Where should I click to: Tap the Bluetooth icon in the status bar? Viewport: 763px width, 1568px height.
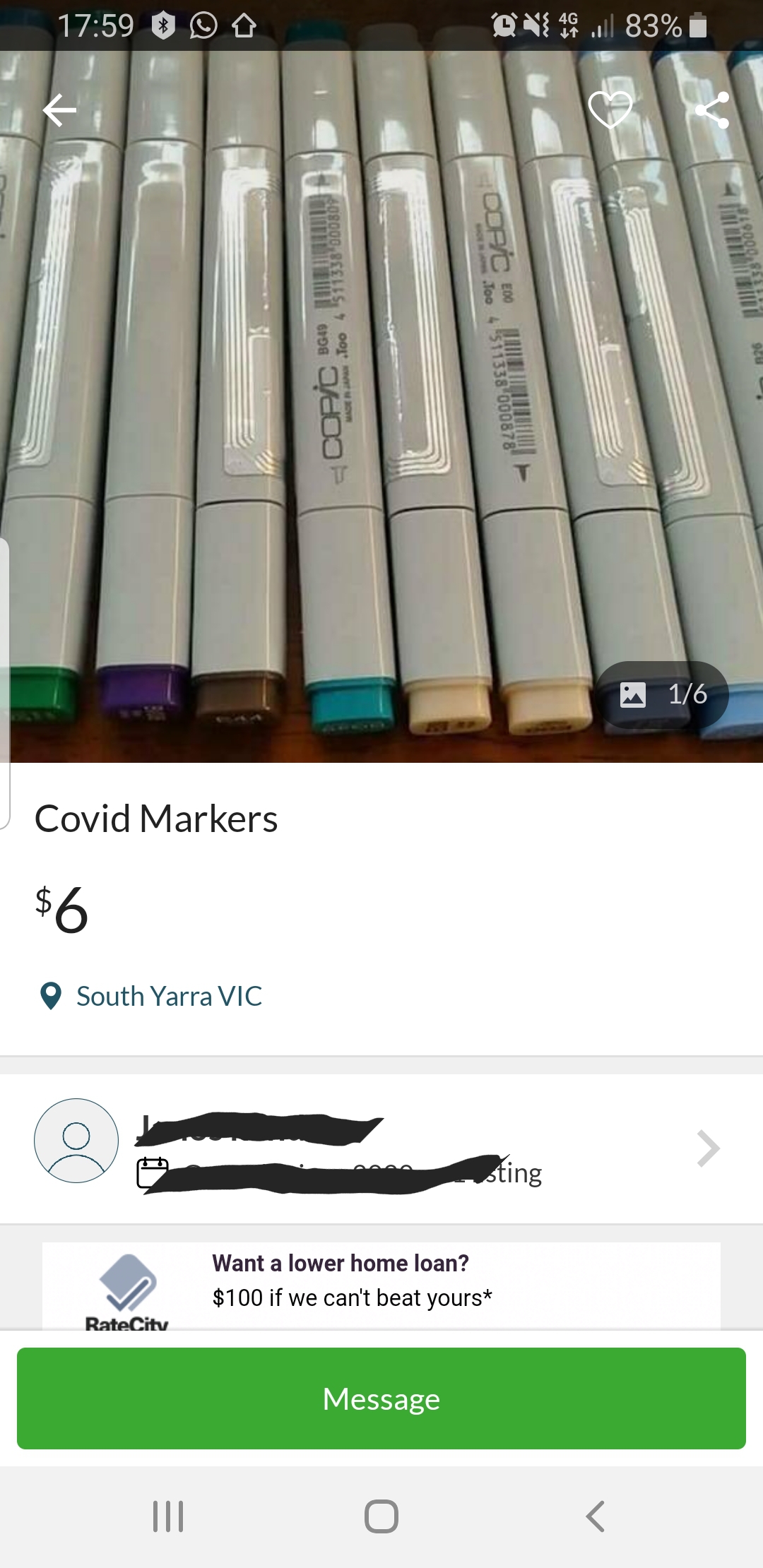tap(162, 23)
